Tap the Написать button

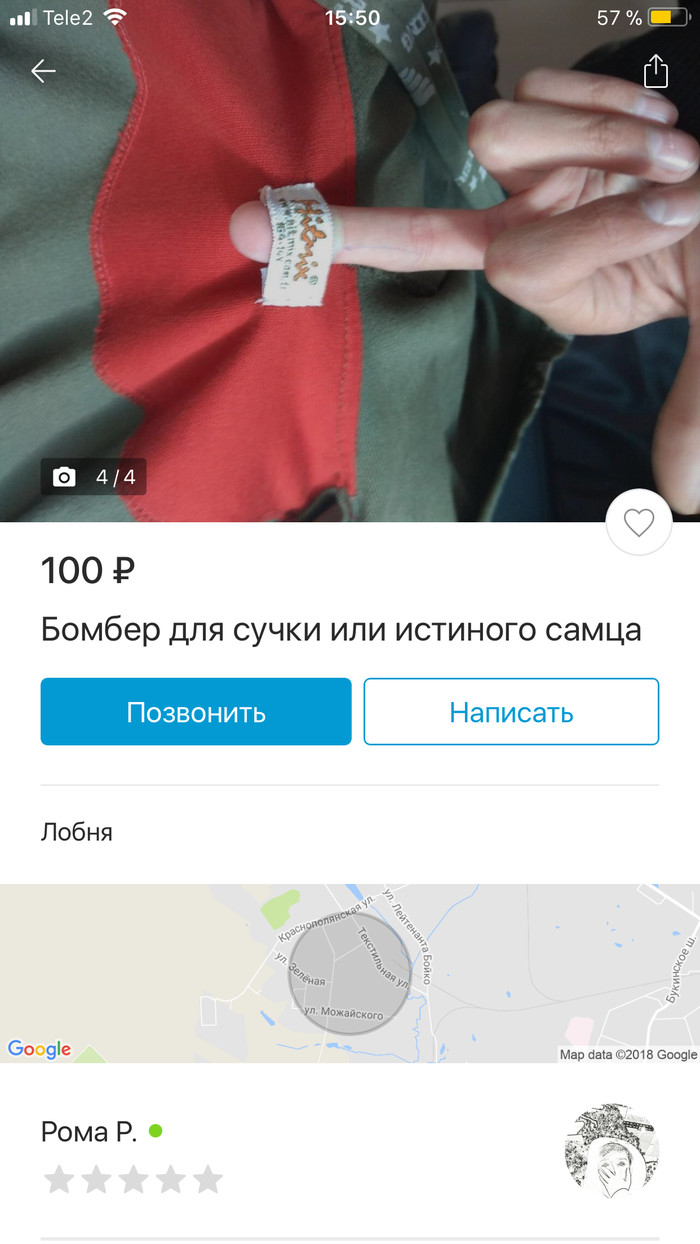(511, 712)
